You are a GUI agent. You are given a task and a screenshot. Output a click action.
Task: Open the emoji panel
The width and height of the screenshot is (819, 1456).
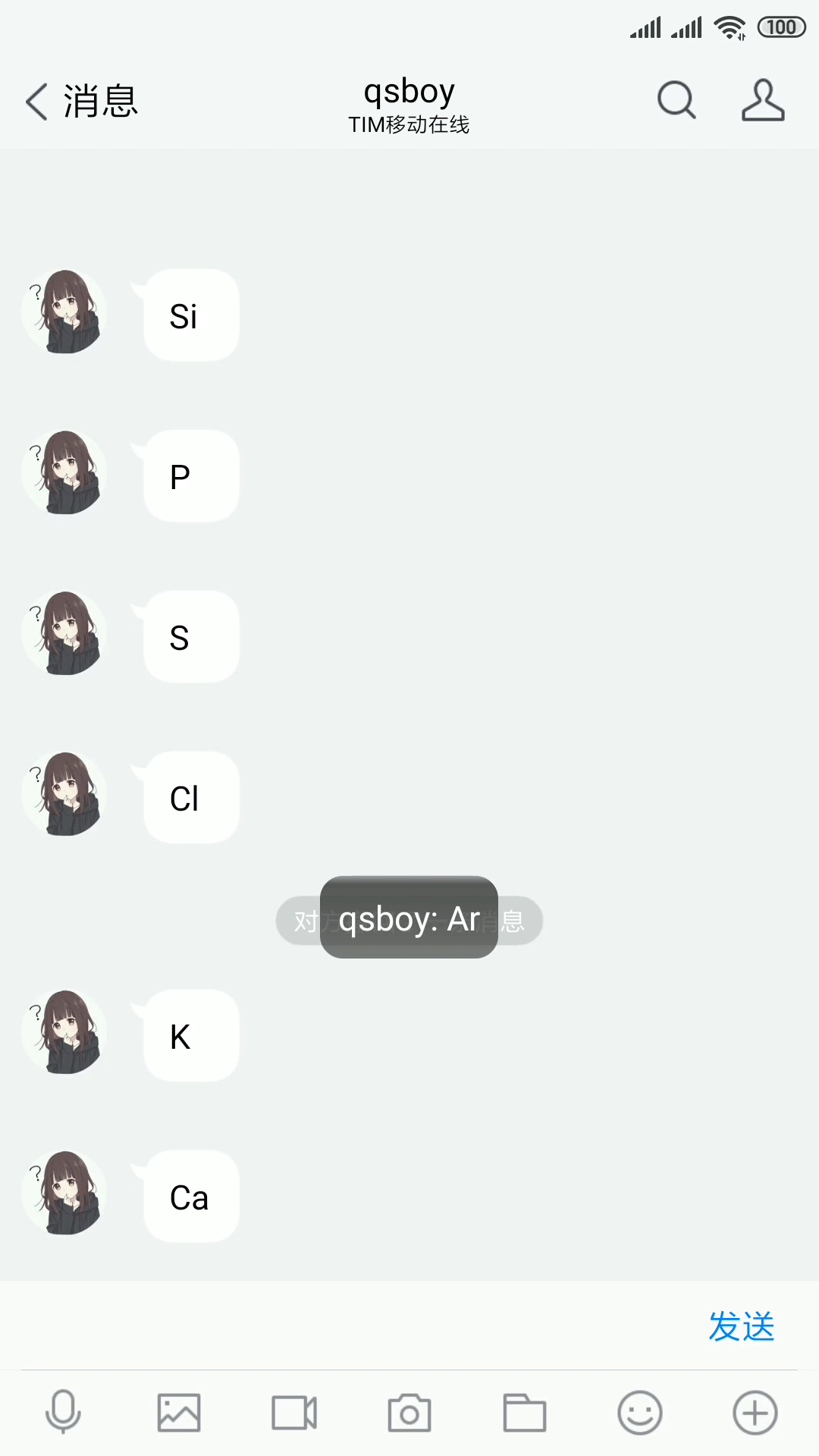click(x=640, y=1413)
